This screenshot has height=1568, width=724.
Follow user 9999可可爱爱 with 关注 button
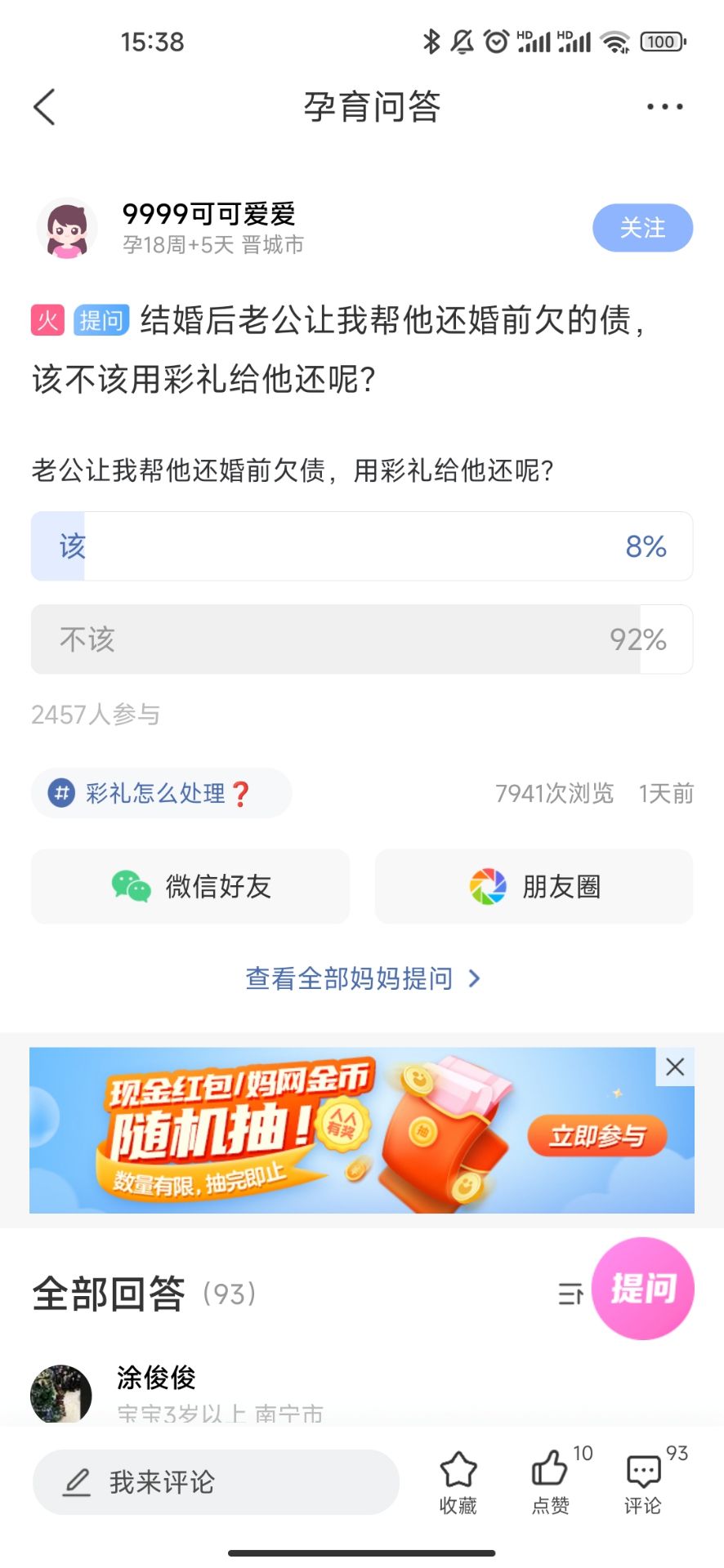[x=642, y=228]
